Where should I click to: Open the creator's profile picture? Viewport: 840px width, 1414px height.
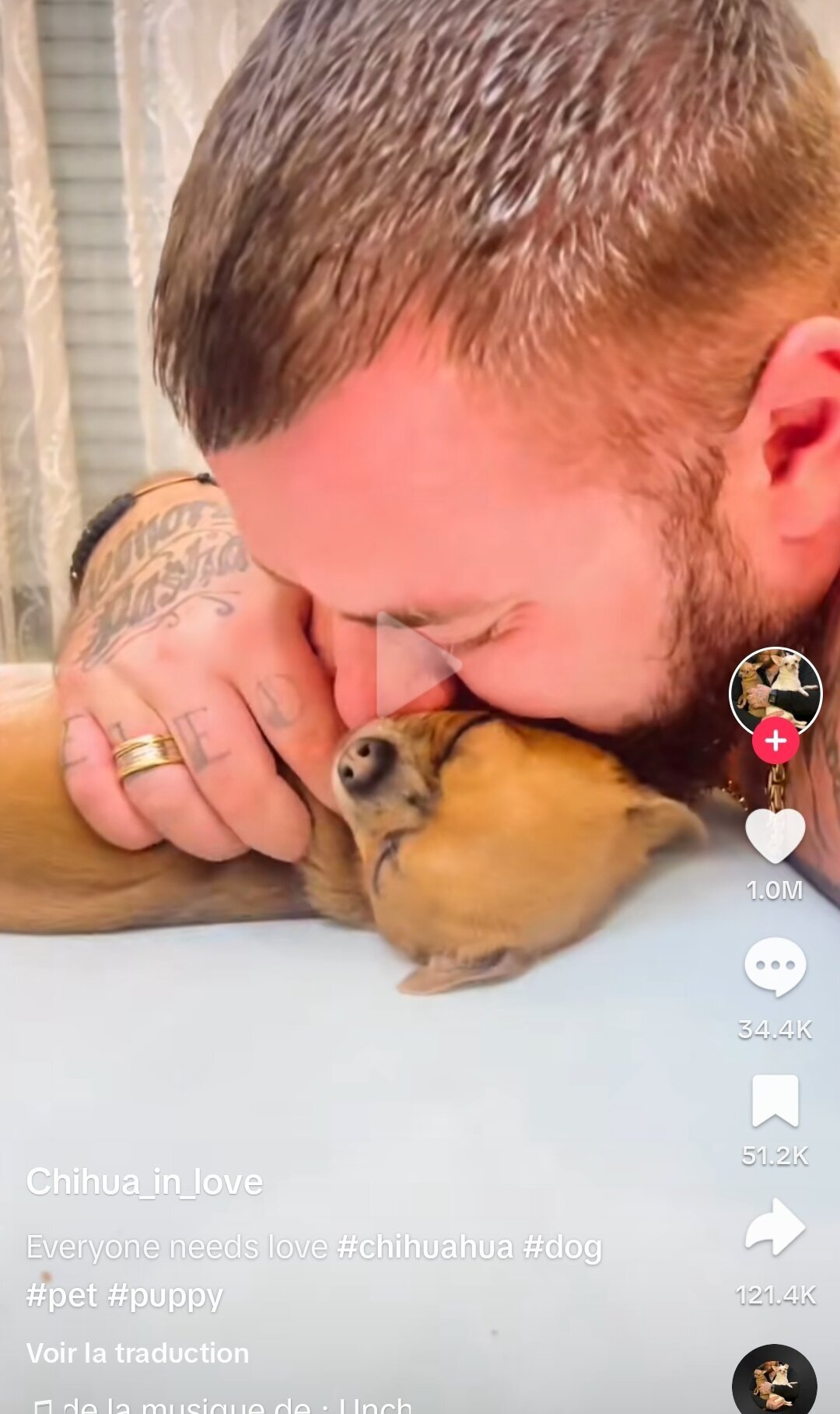pos(775,689)
